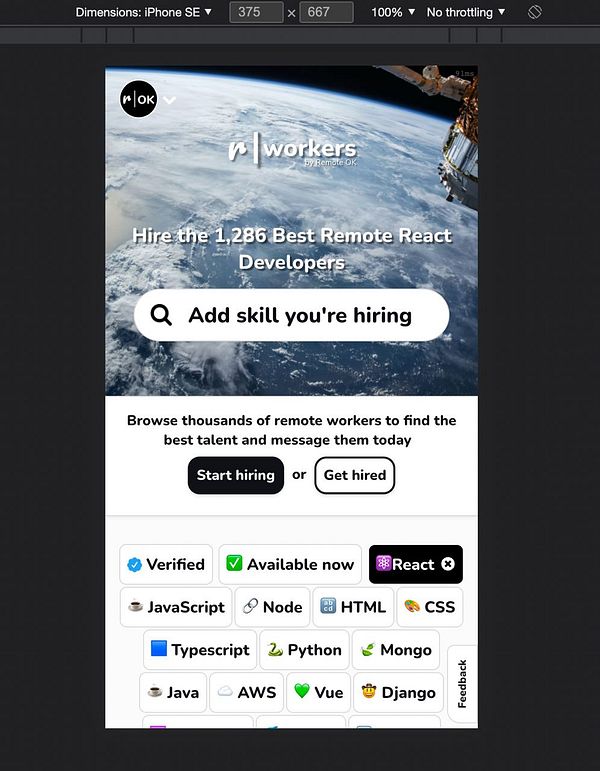Filter developers by AWS
This screenshot has width=600, height=771.
click(x=246, y=692)
